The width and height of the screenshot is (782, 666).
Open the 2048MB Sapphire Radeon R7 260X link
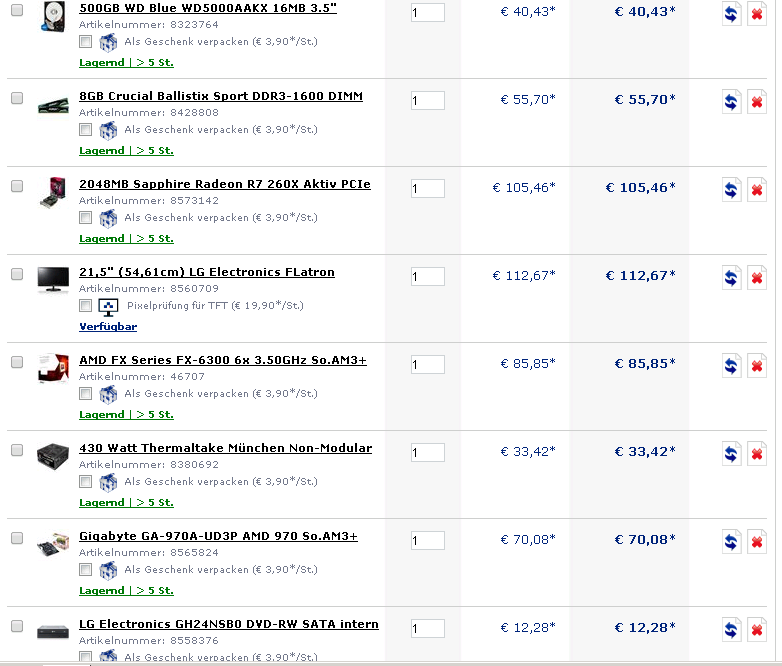tap(225, 184)
